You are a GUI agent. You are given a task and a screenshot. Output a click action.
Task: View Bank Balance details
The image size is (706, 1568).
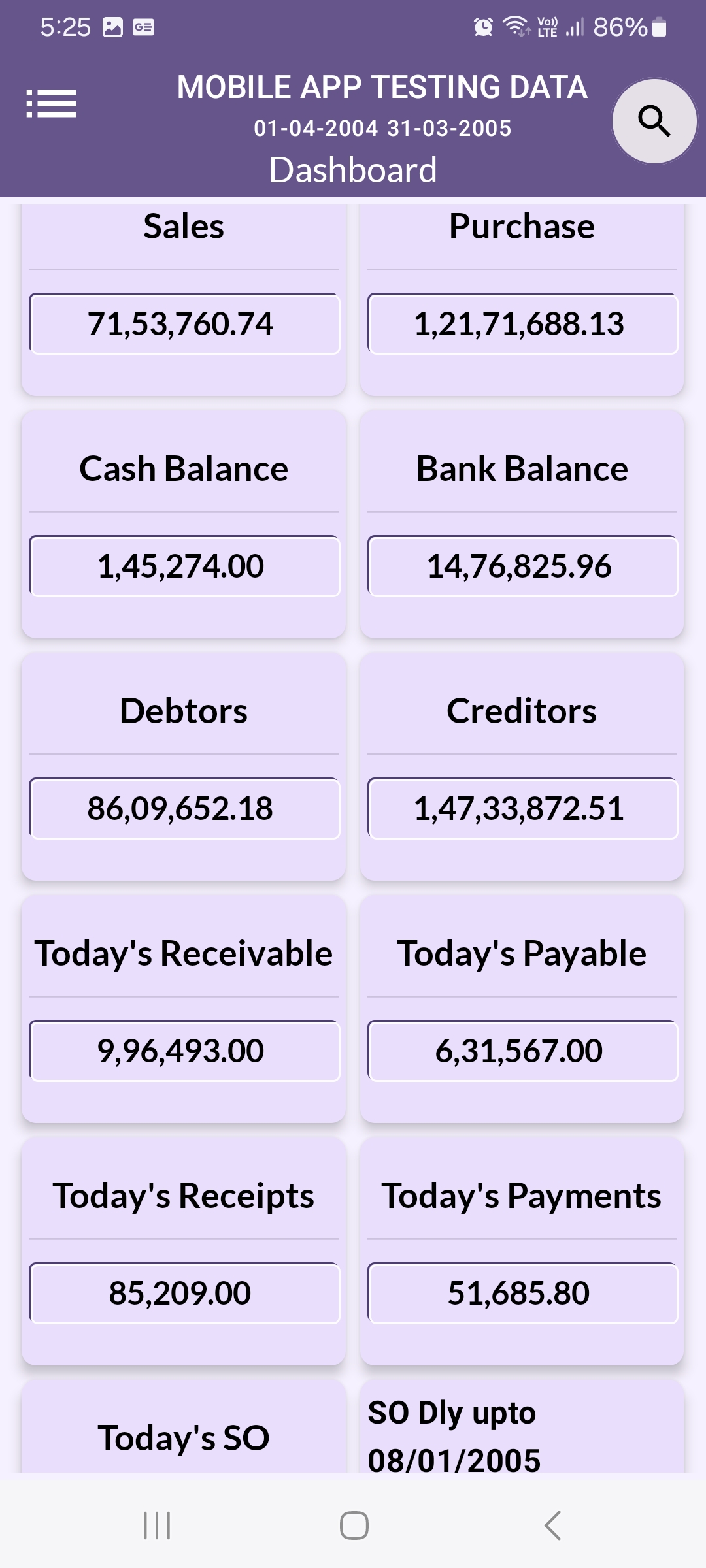coord(522,524)
